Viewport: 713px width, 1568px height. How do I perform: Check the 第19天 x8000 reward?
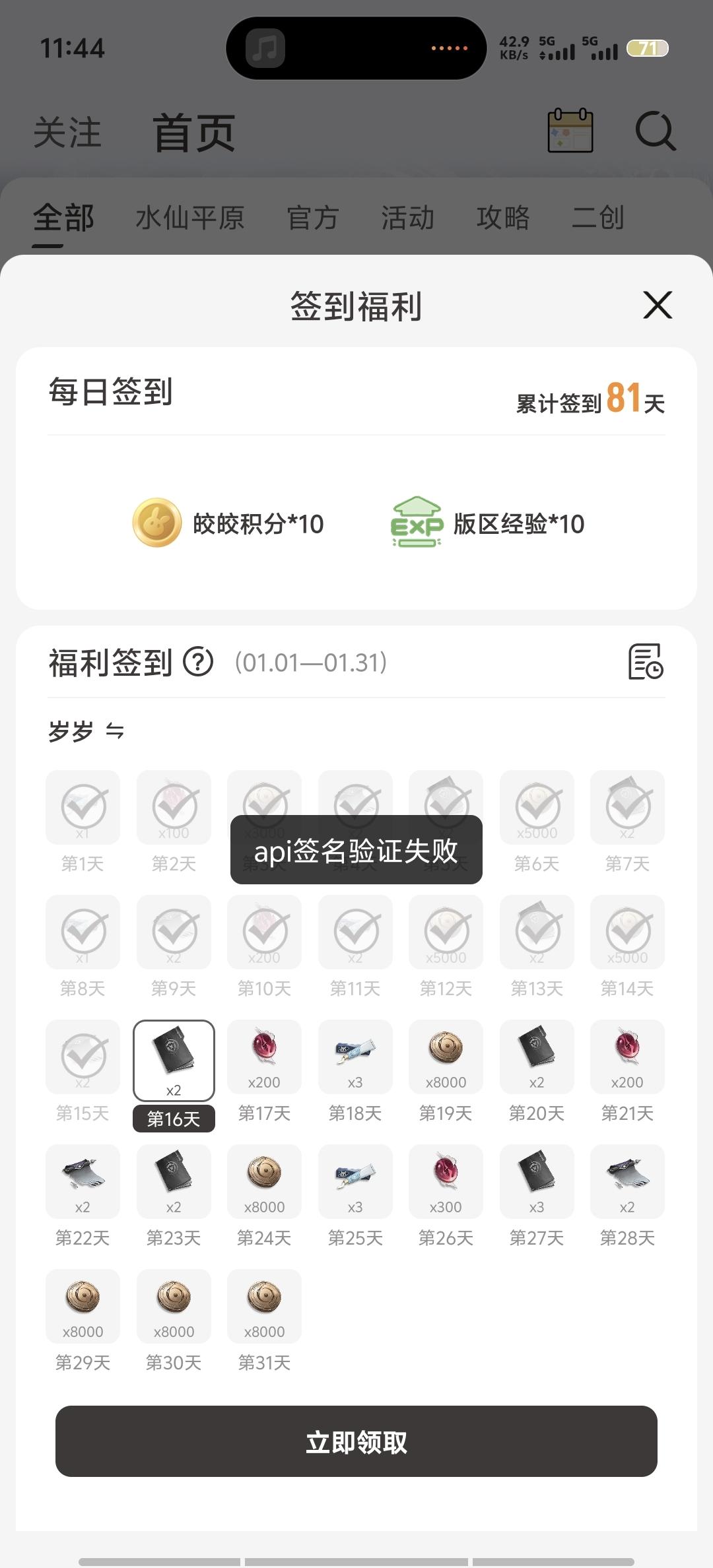(x=446, y=1057)
